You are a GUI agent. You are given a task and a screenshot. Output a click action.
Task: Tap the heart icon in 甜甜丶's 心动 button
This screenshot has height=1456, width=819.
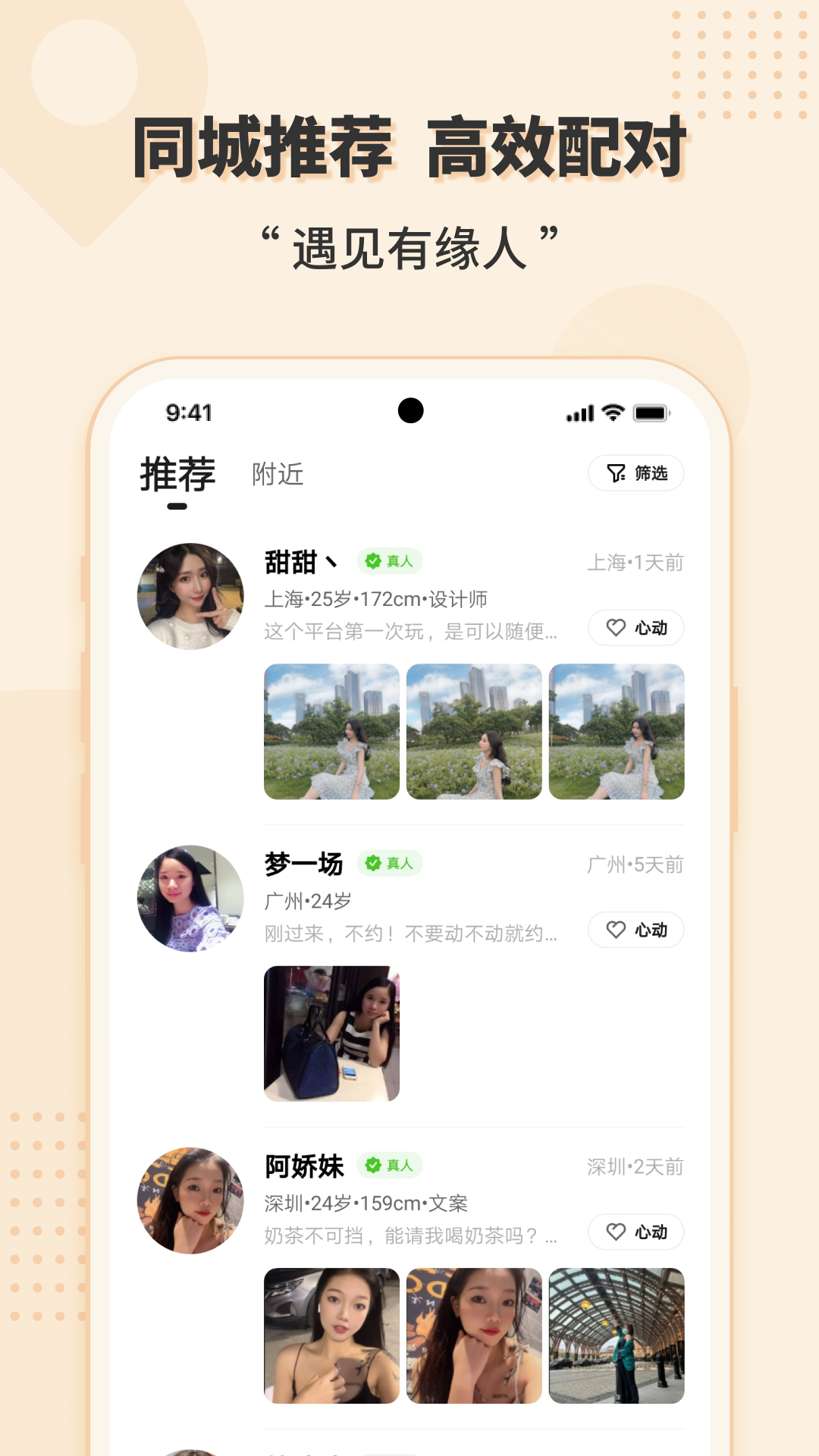(615, 628)
